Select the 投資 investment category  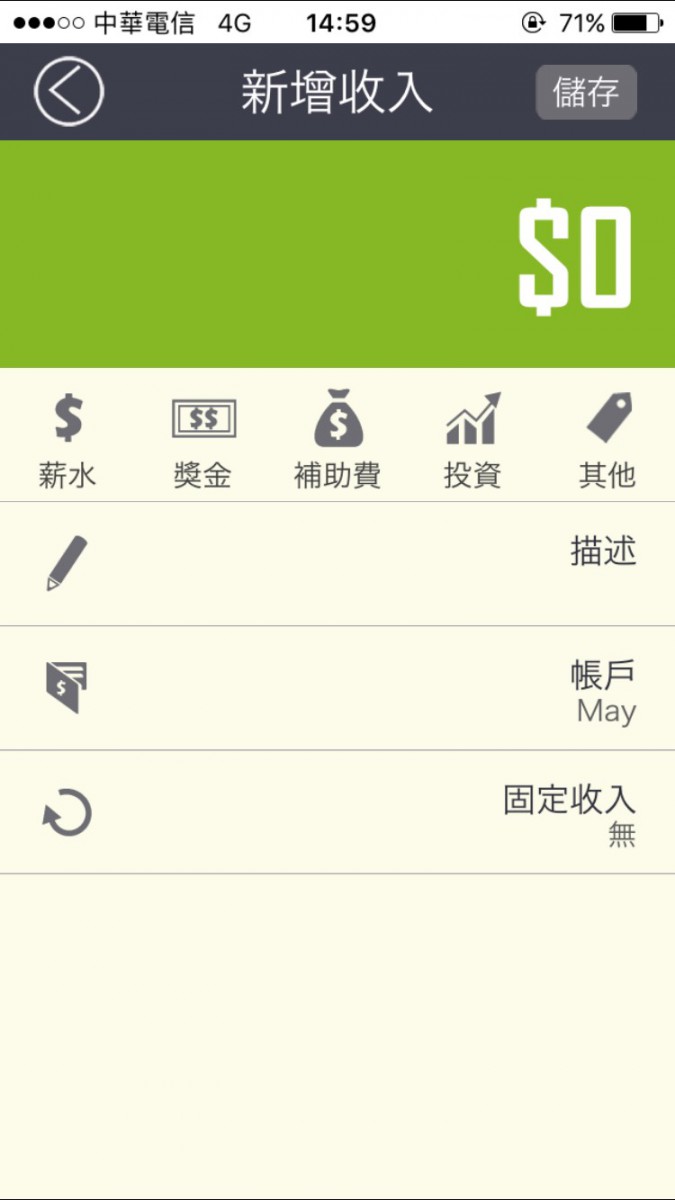(x=472, y=440)
